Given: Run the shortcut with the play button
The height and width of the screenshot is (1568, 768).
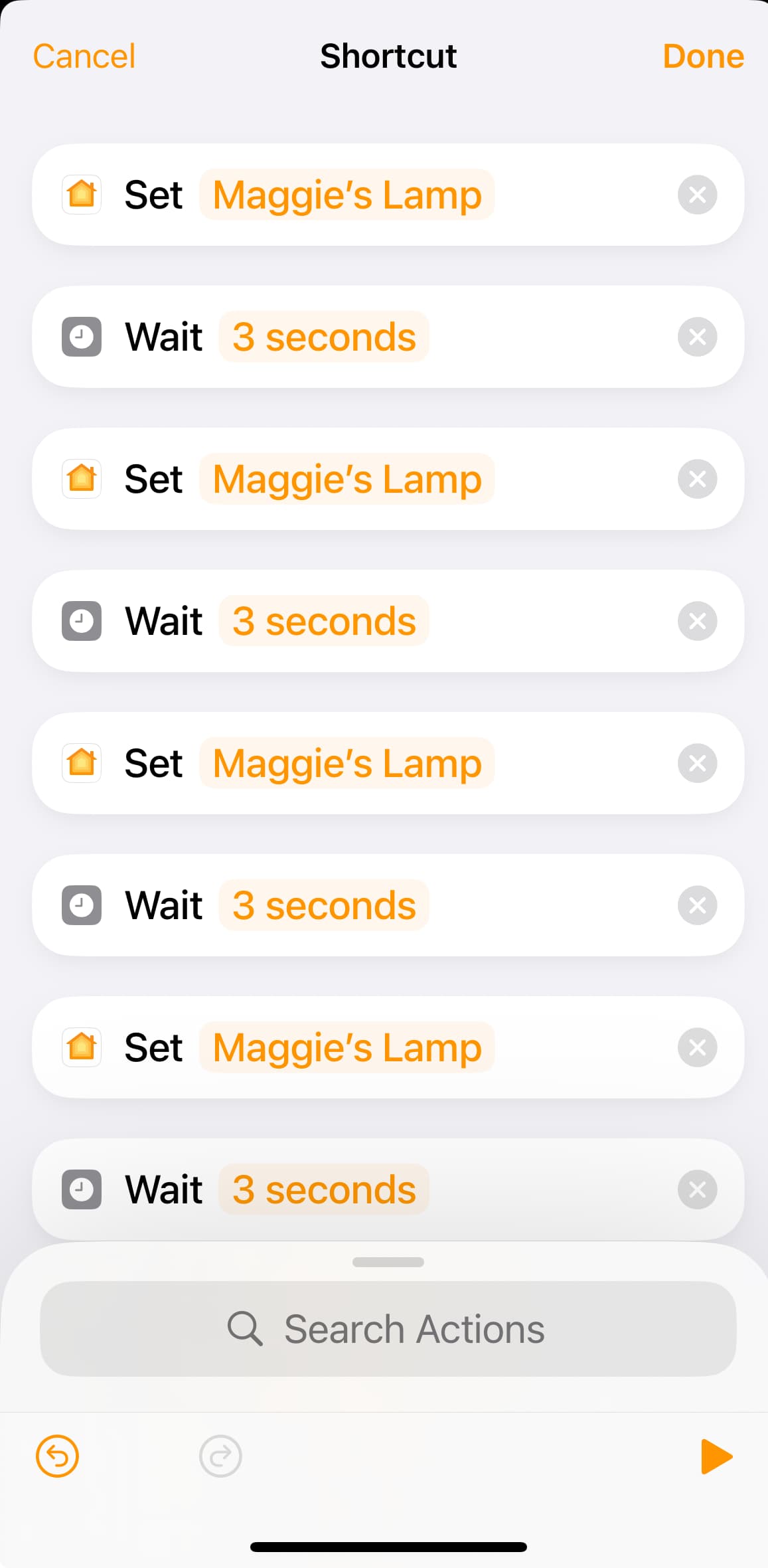Looking at the screenshot, I should point(716,1456).
